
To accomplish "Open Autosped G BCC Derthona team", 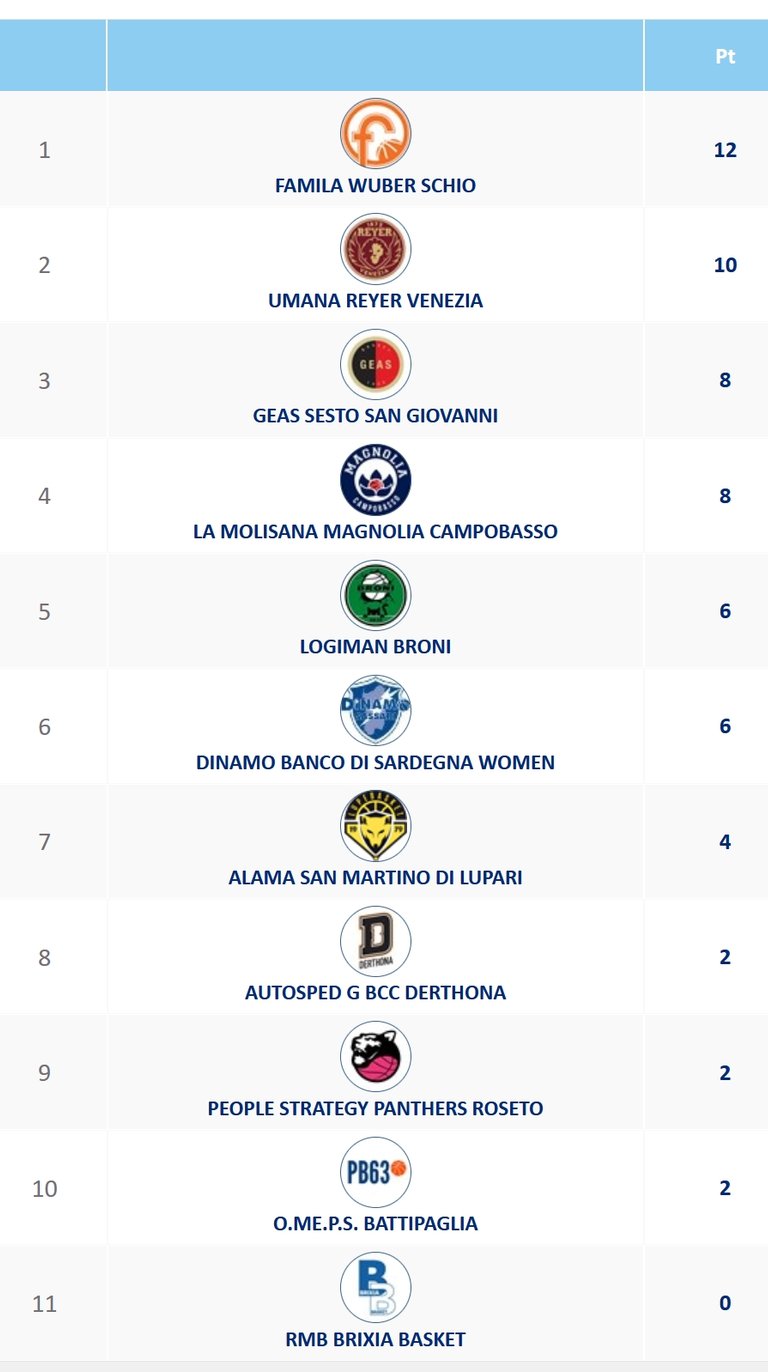I will 375,993.
